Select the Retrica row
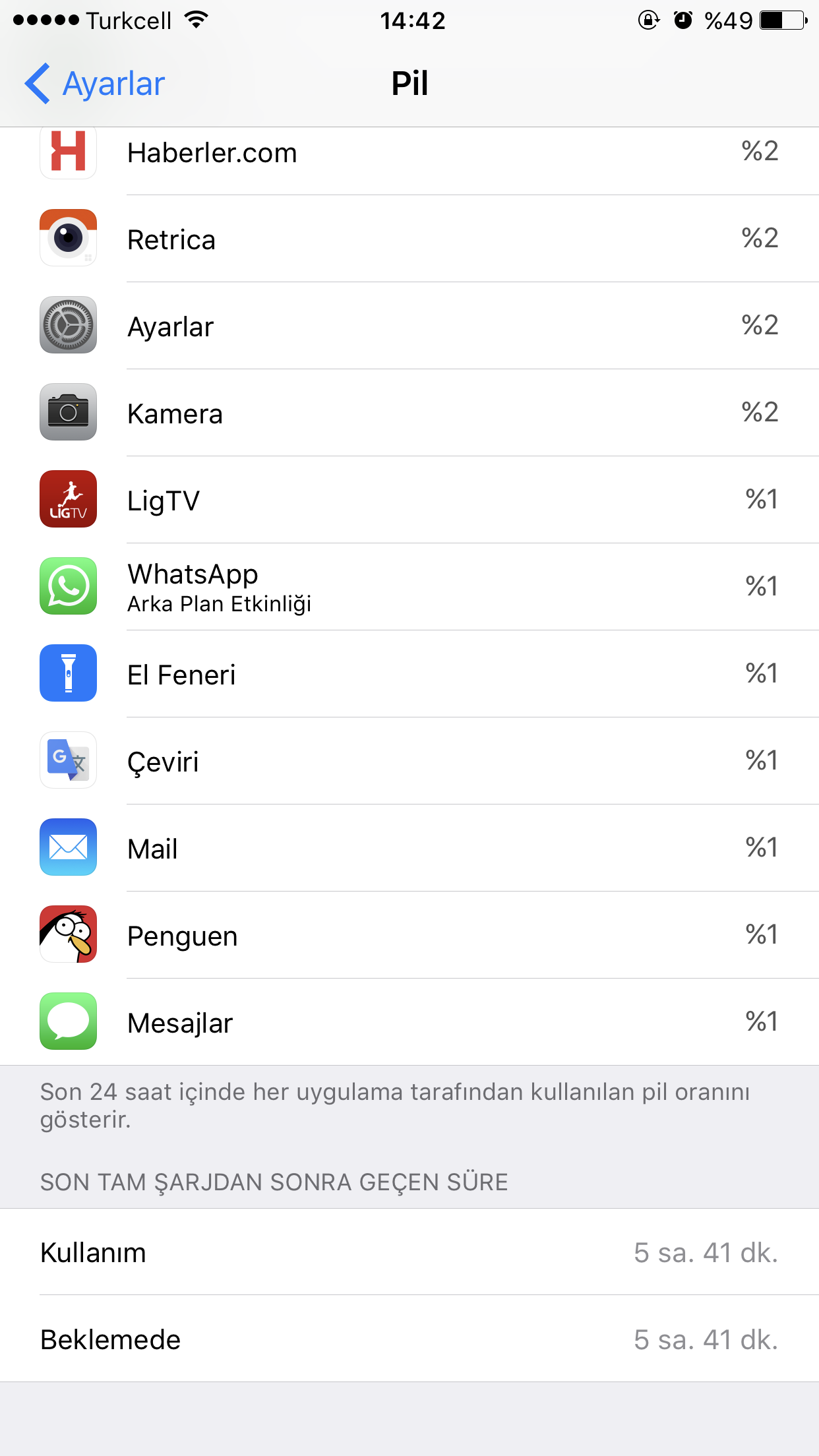Viewport: 819px width, 1456px height. tap(409, 239)
